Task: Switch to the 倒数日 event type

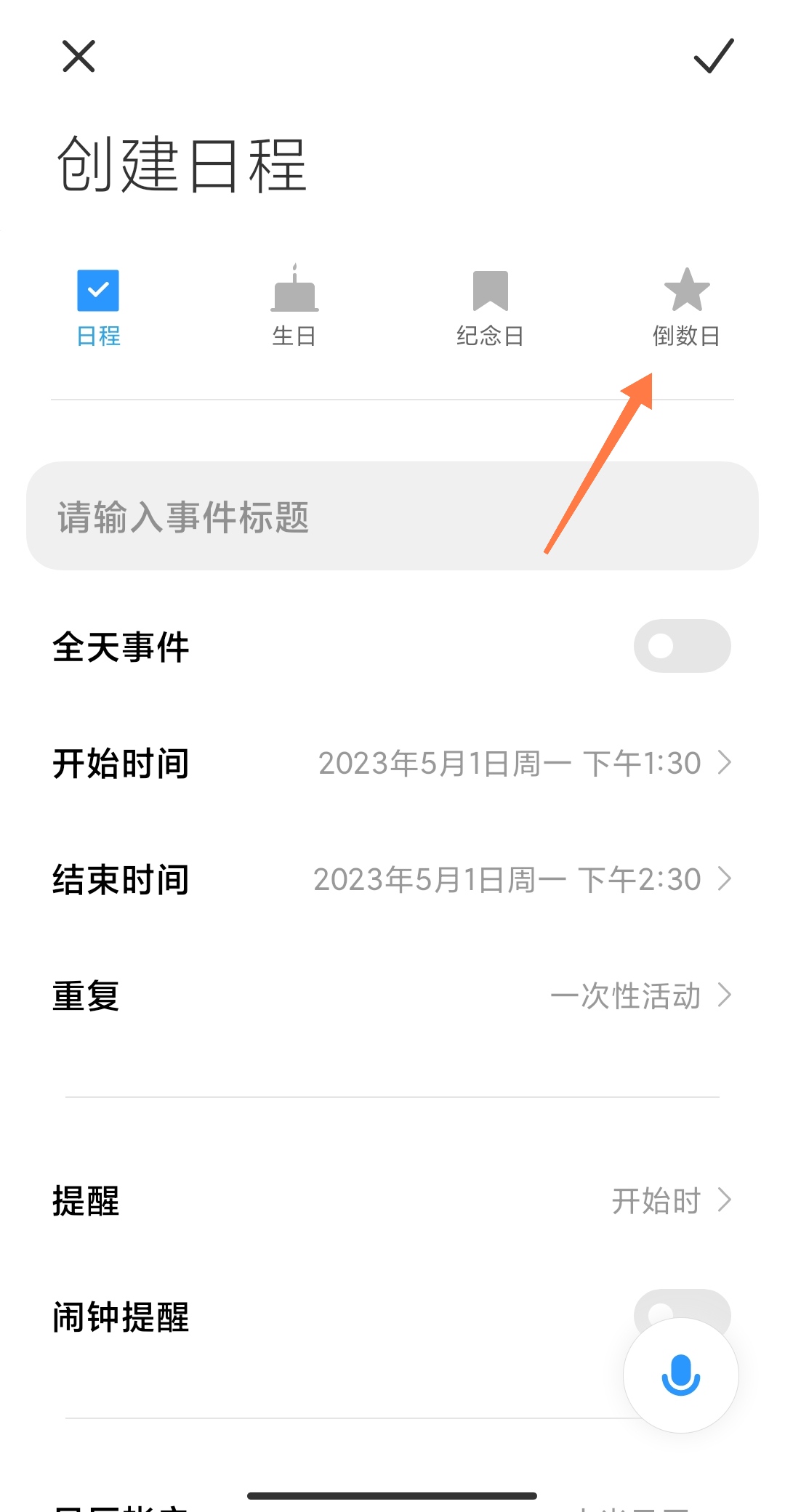Action: pyautogui.click(x=686, y=307)
